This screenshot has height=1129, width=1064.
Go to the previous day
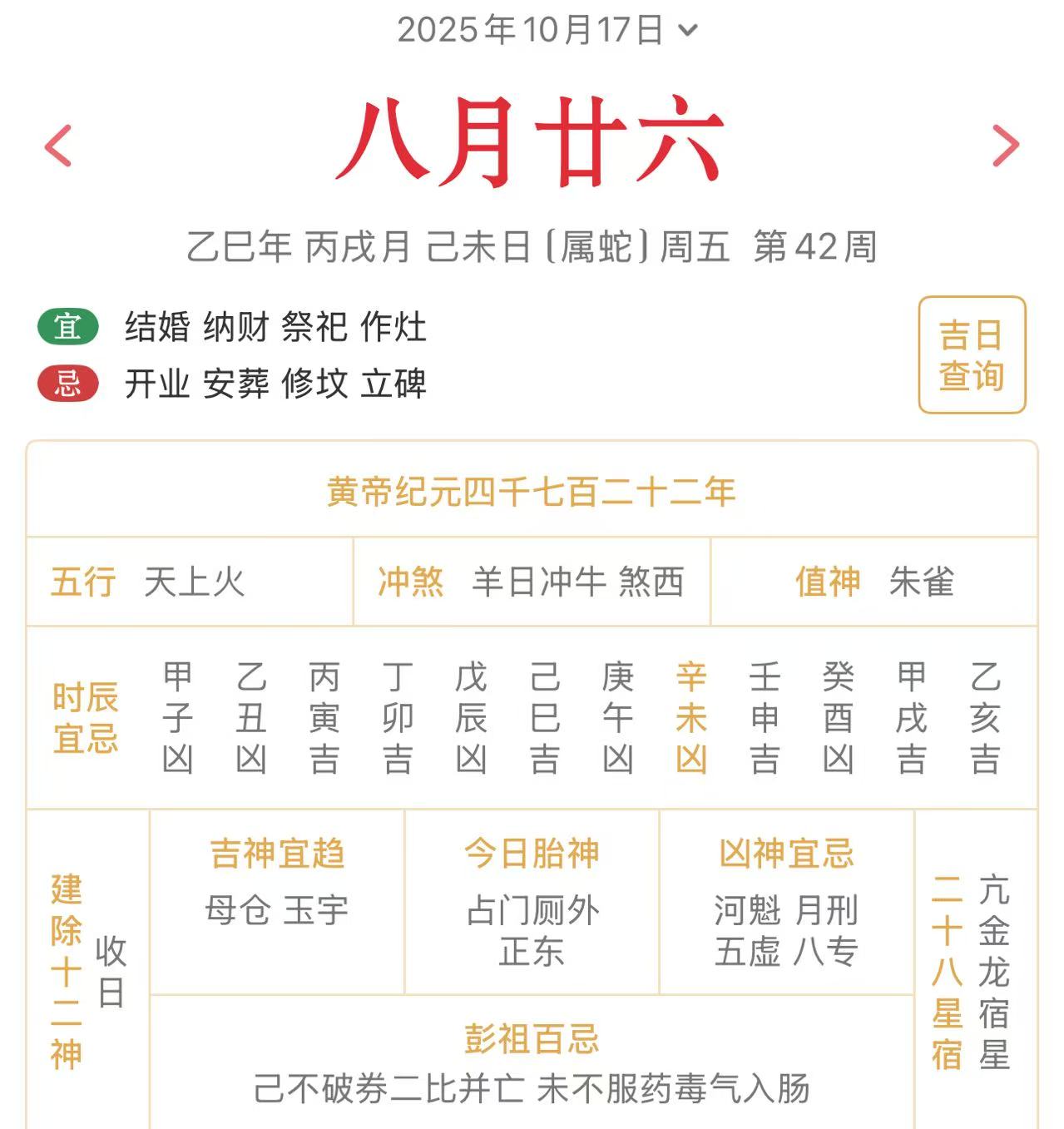point(58,146)
